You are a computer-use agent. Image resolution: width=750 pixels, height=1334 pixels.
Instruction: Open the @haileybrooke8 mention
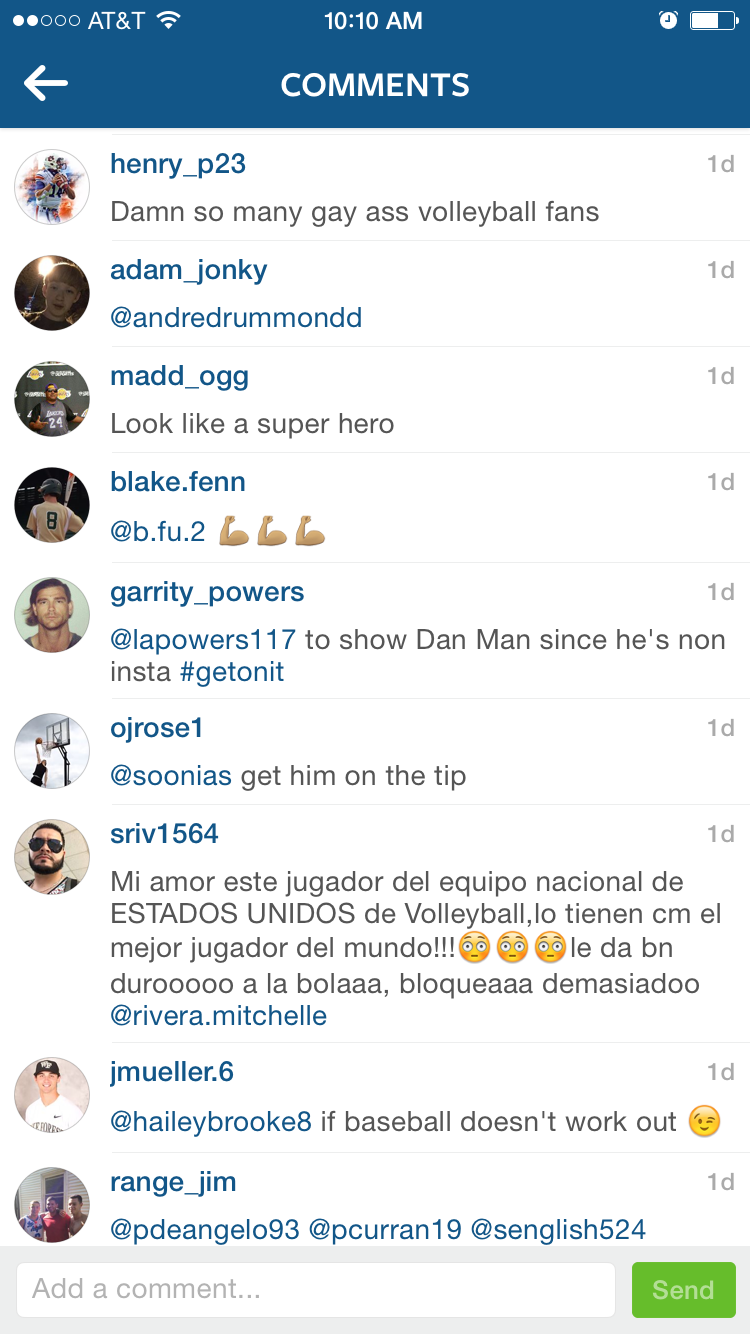(211, 1122)
